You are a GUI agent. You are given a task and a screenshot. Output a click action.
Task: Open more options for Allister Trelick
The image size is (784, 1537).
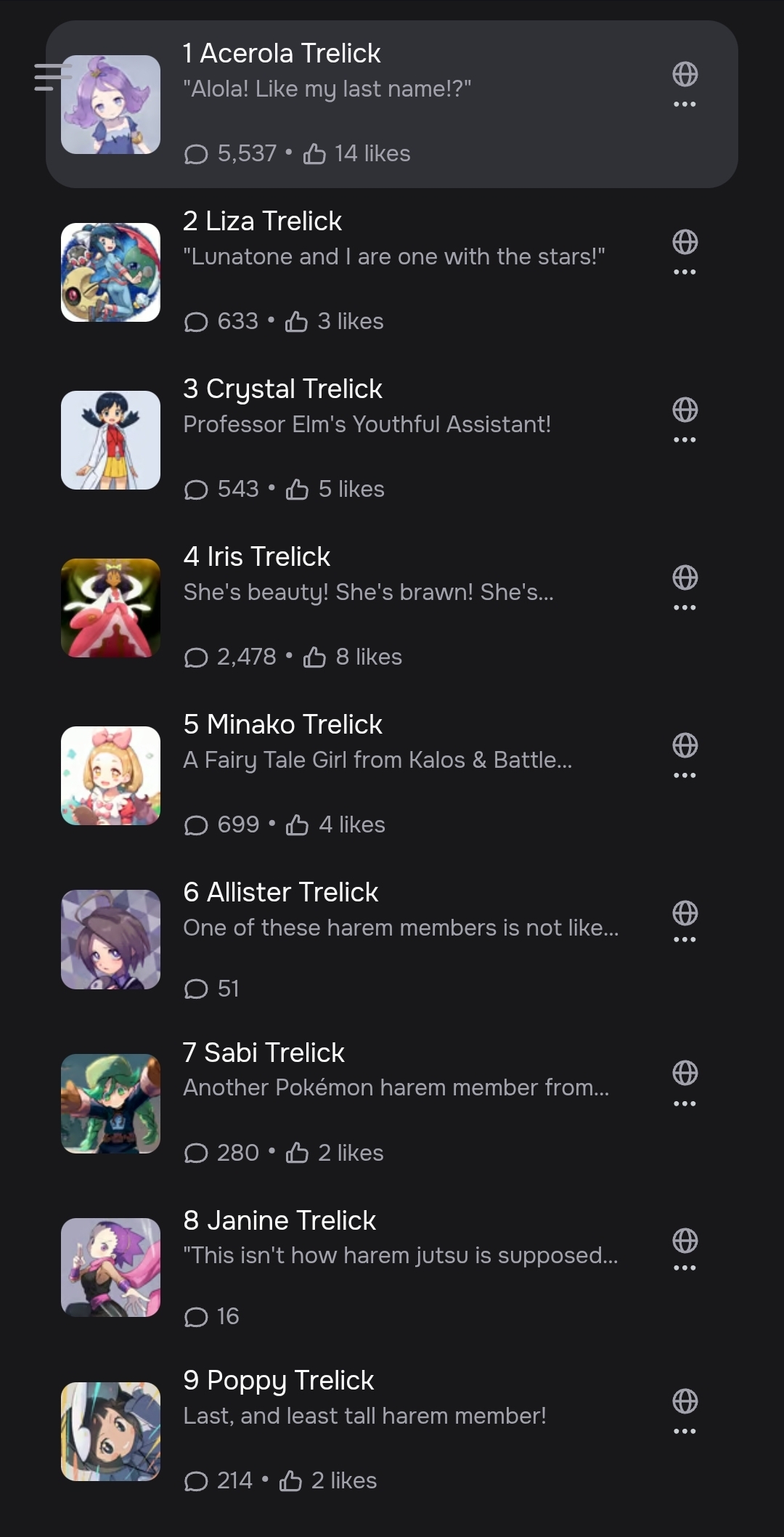coord(685,940)
